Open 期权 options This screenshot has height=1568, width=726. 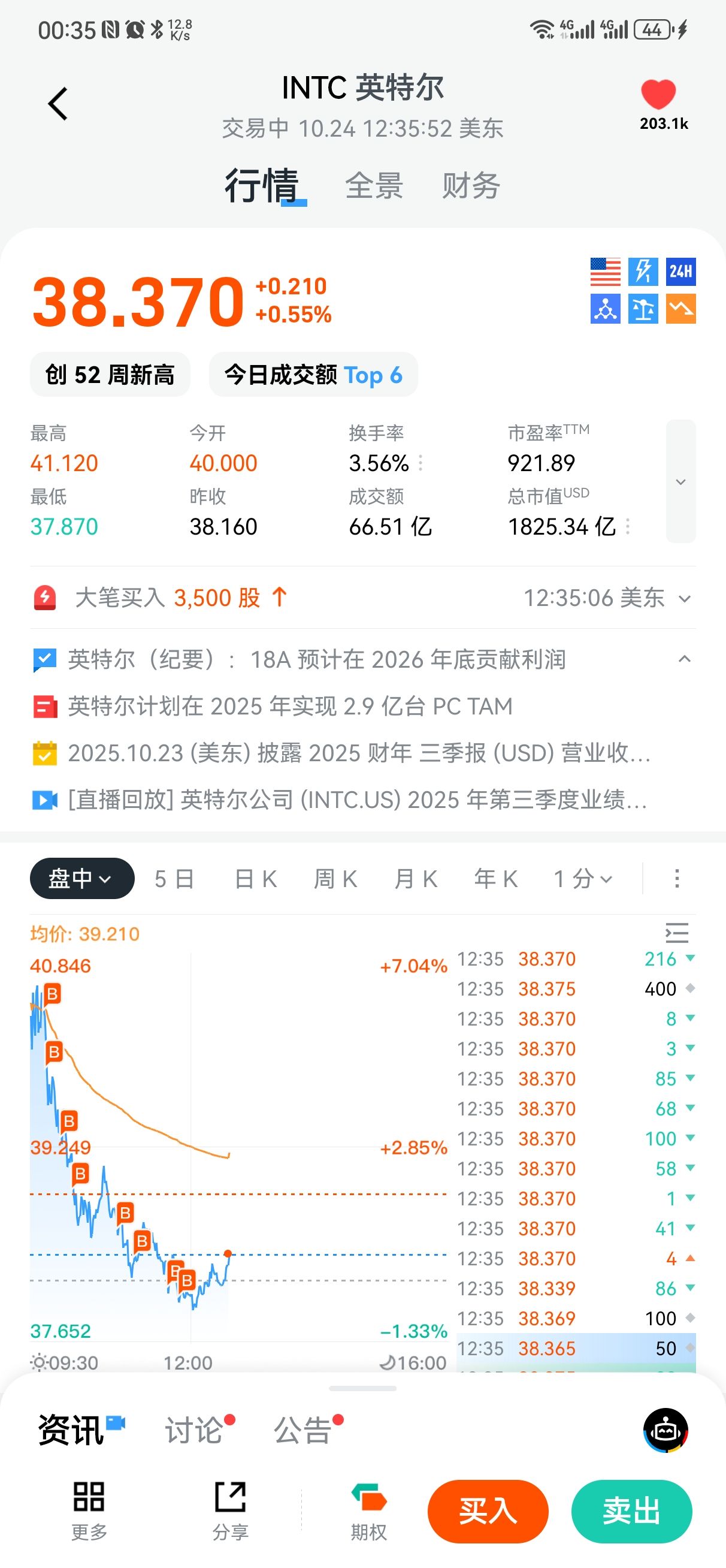(x=369, y=1511)
